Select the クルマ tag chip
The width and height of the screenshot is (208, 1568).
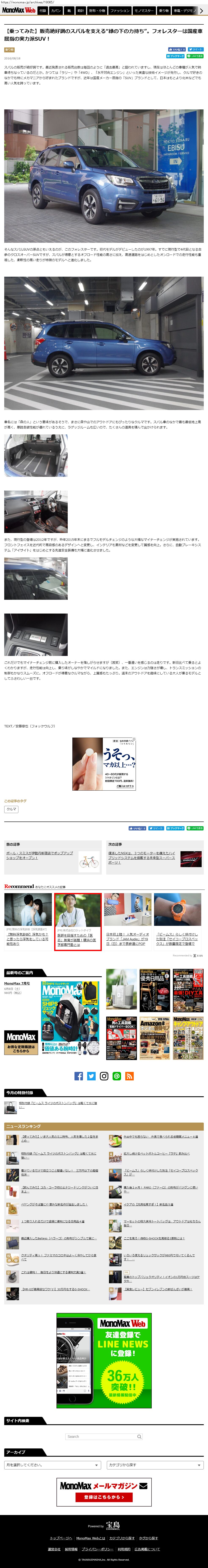click(11, 809)
